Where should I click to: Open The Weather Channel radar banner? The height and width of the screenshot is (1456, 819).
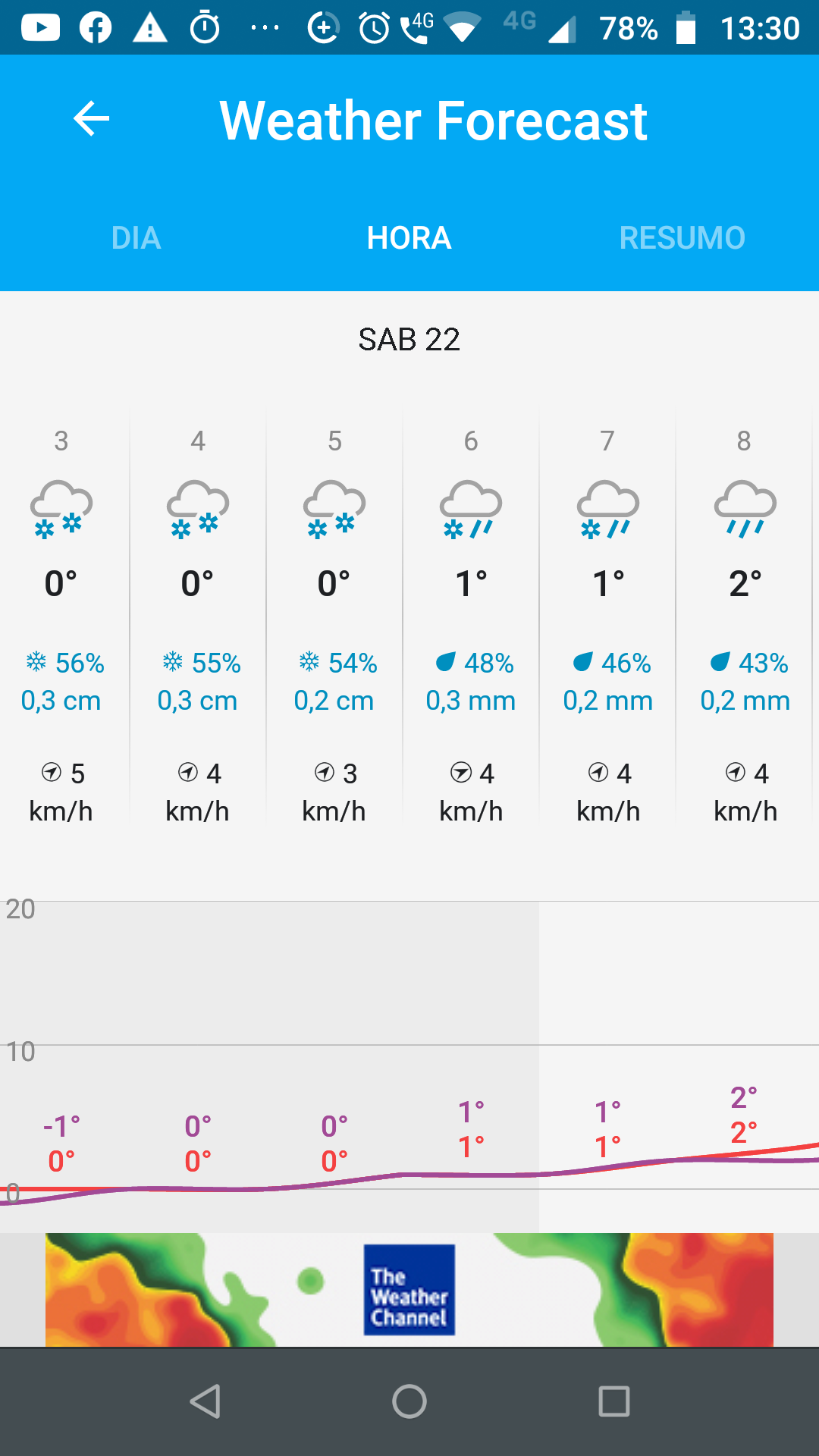tap(409, 1290)
